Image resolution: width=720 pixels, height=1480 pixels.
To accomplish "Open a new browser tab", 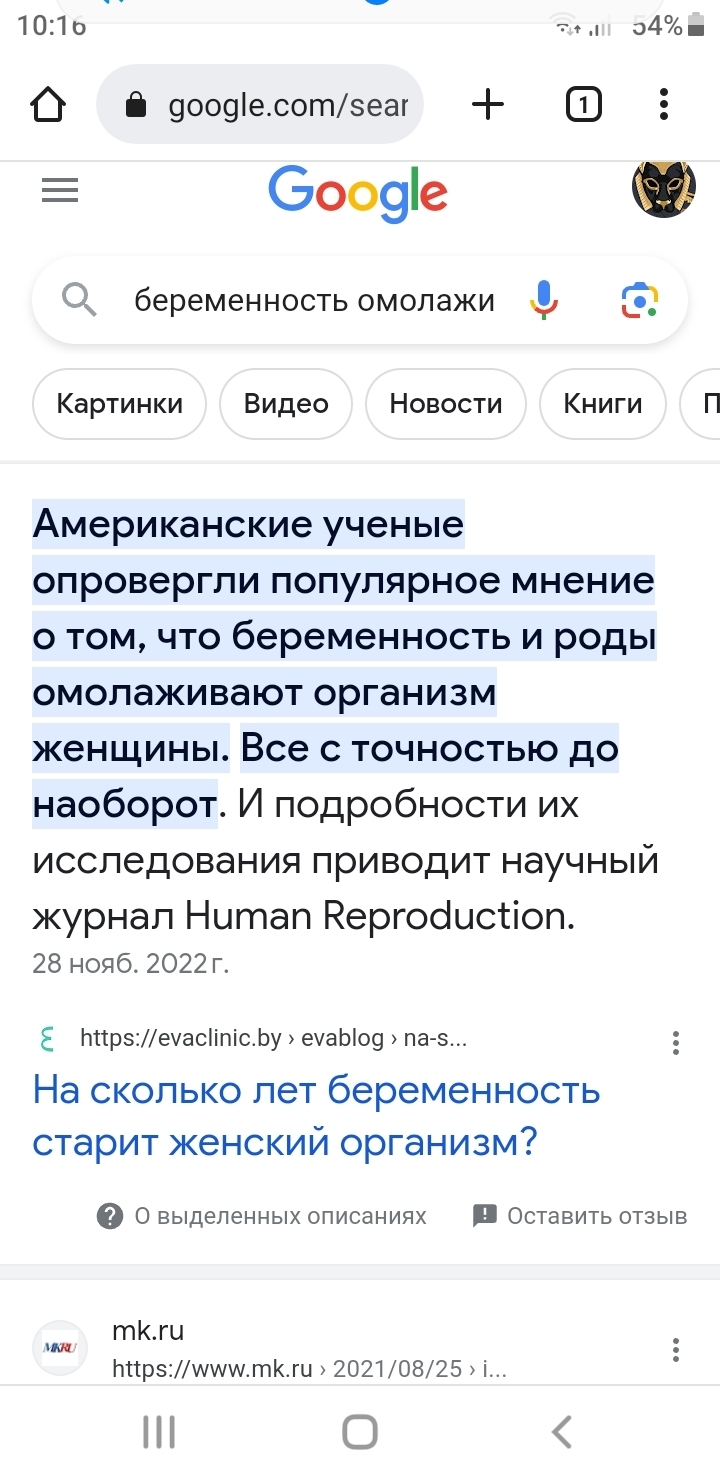I will [x=488, y=104].
